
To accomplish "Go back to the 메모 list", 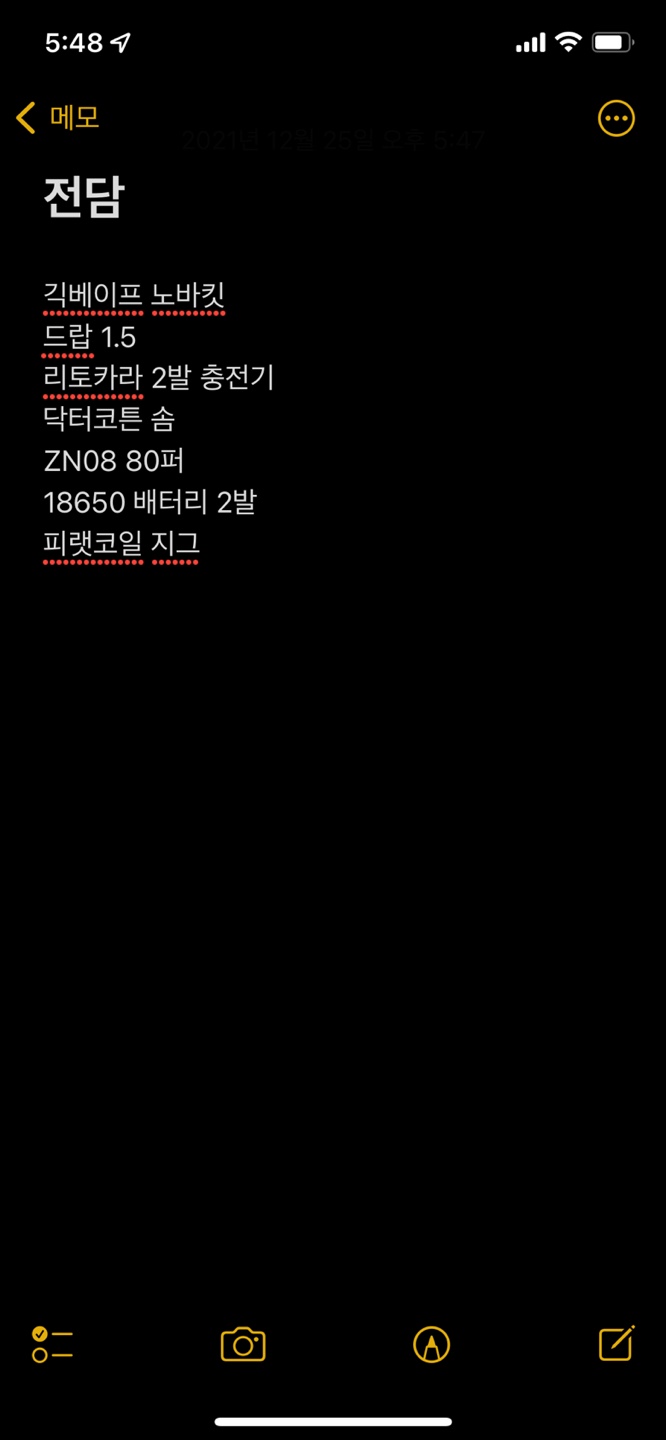I will pos(57,118).
